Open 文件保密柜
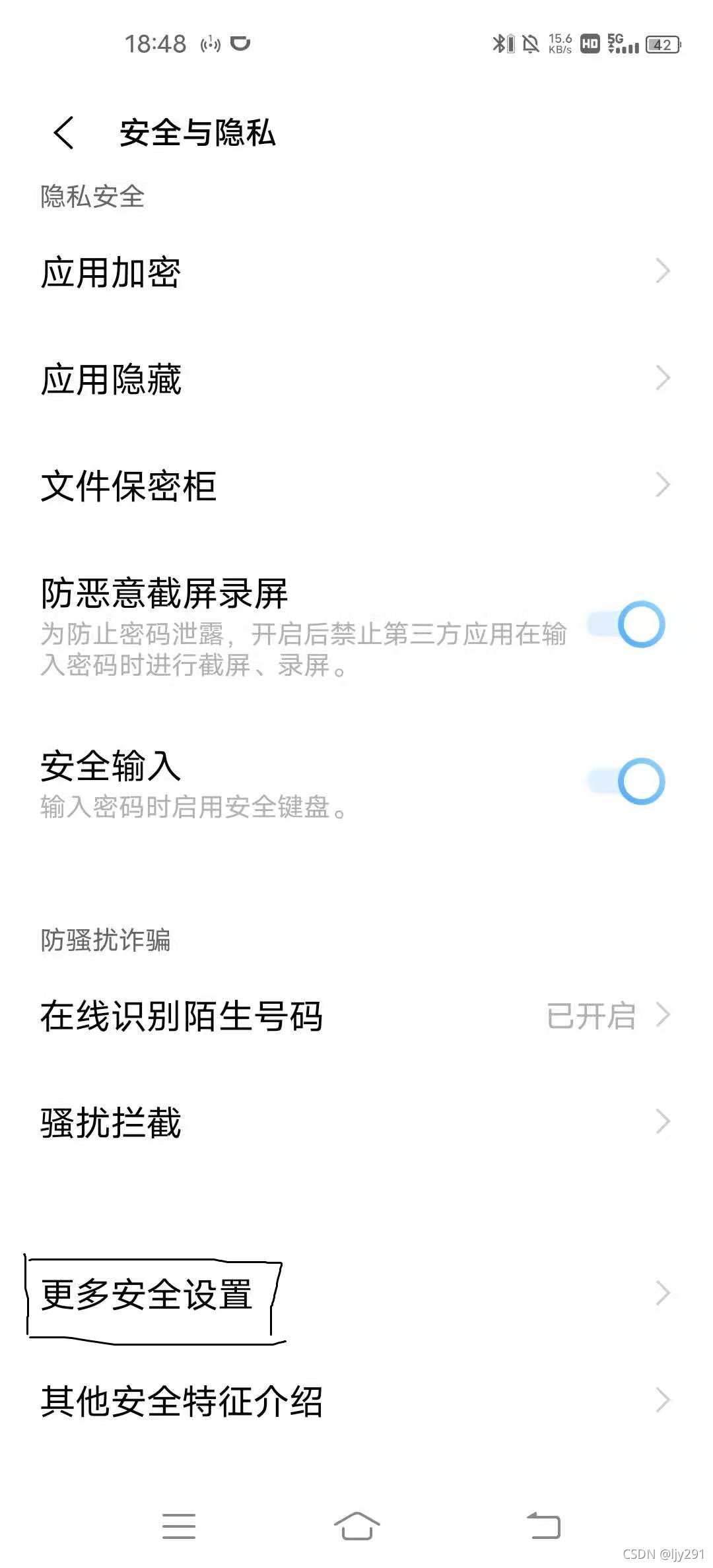 coord(356,486)
